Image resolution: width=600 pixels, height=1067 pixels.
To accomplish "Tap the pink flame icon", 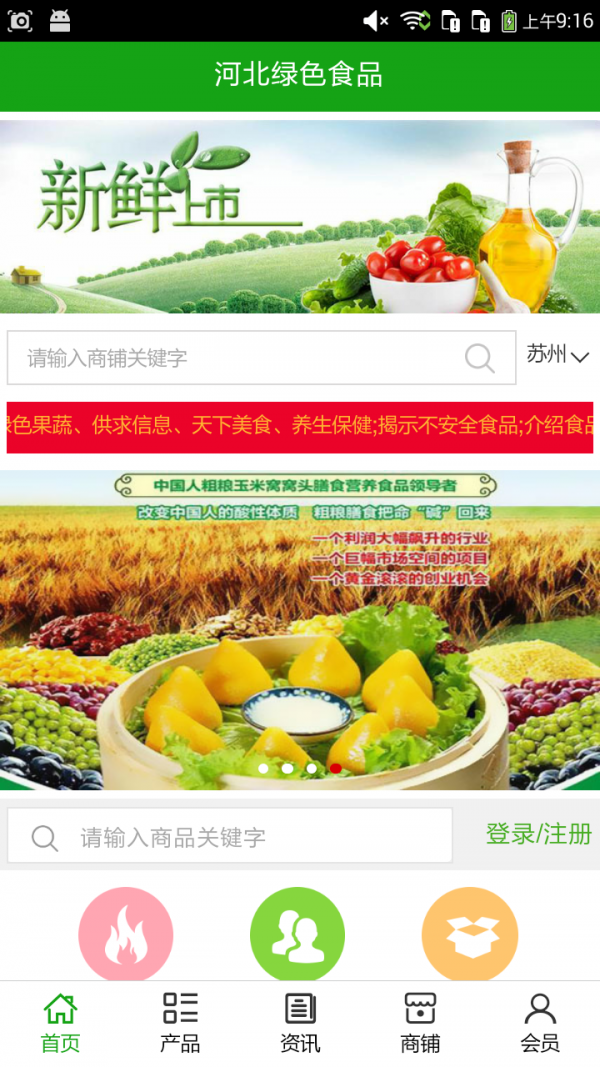I will 126,935.
